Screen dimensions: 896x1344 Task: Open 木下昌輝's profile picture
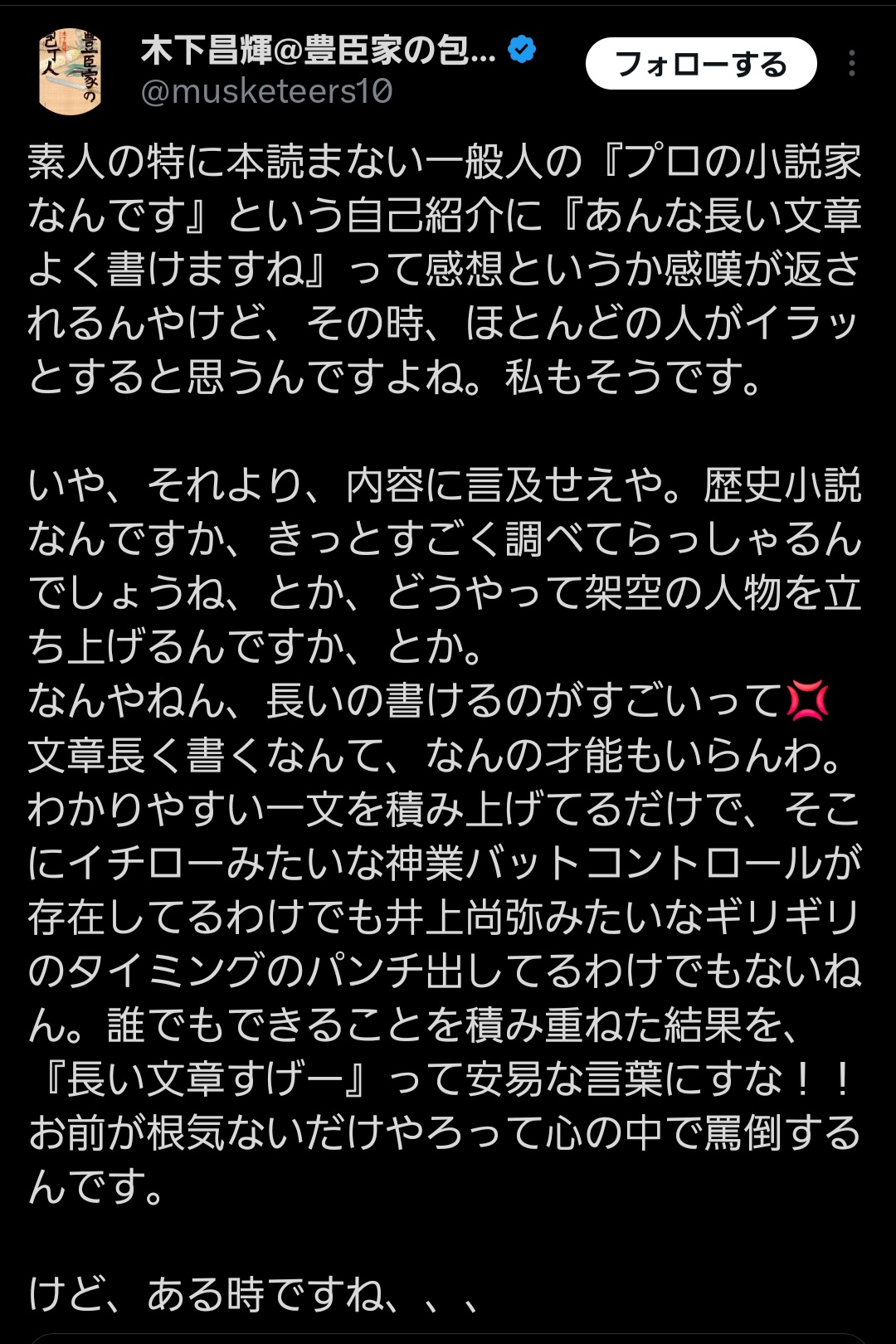[70, 71]
